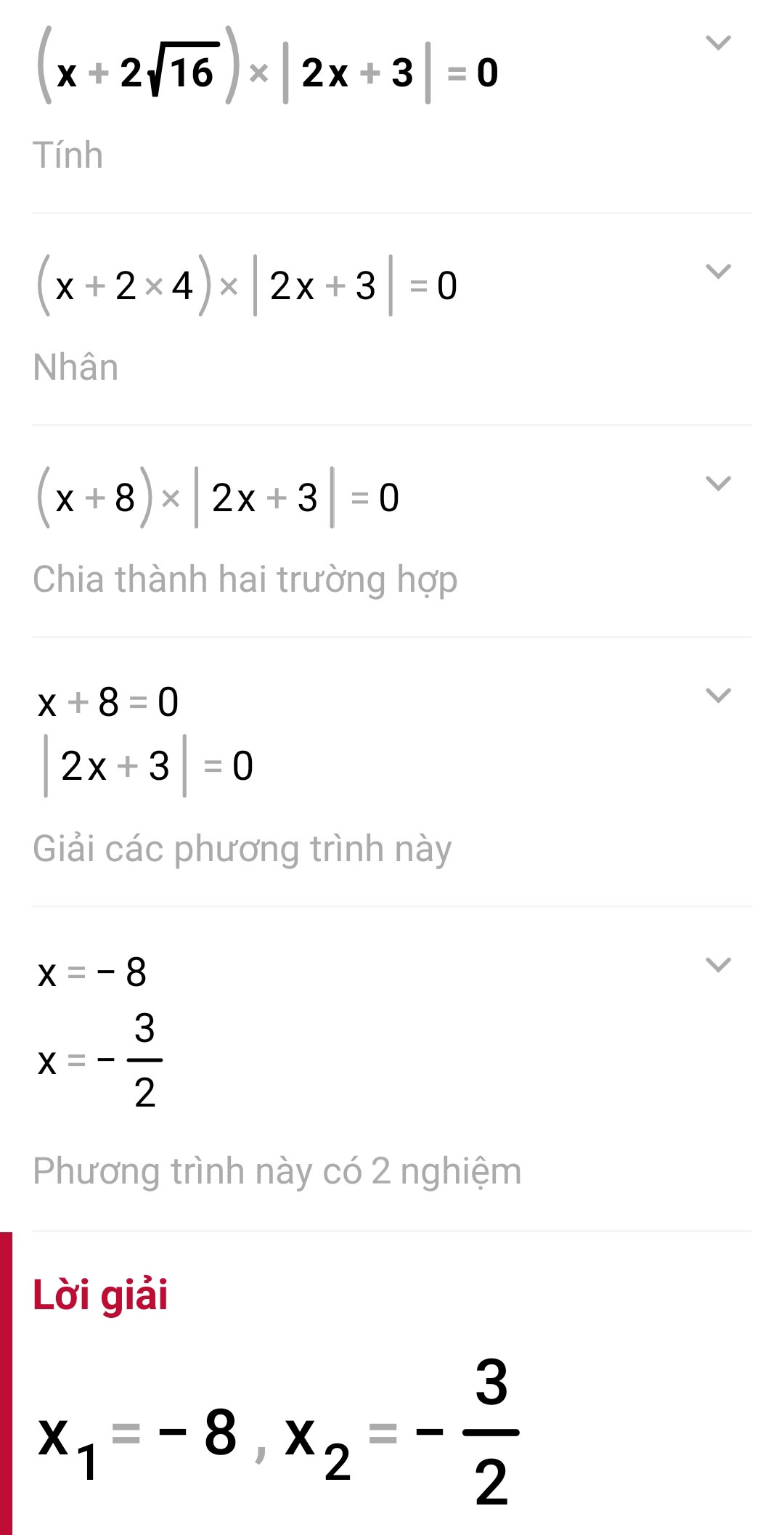This screenshot has width=784, height=1535.
Task: Expand the Chia thành hai trường hợp step
Action: (718, 484)
